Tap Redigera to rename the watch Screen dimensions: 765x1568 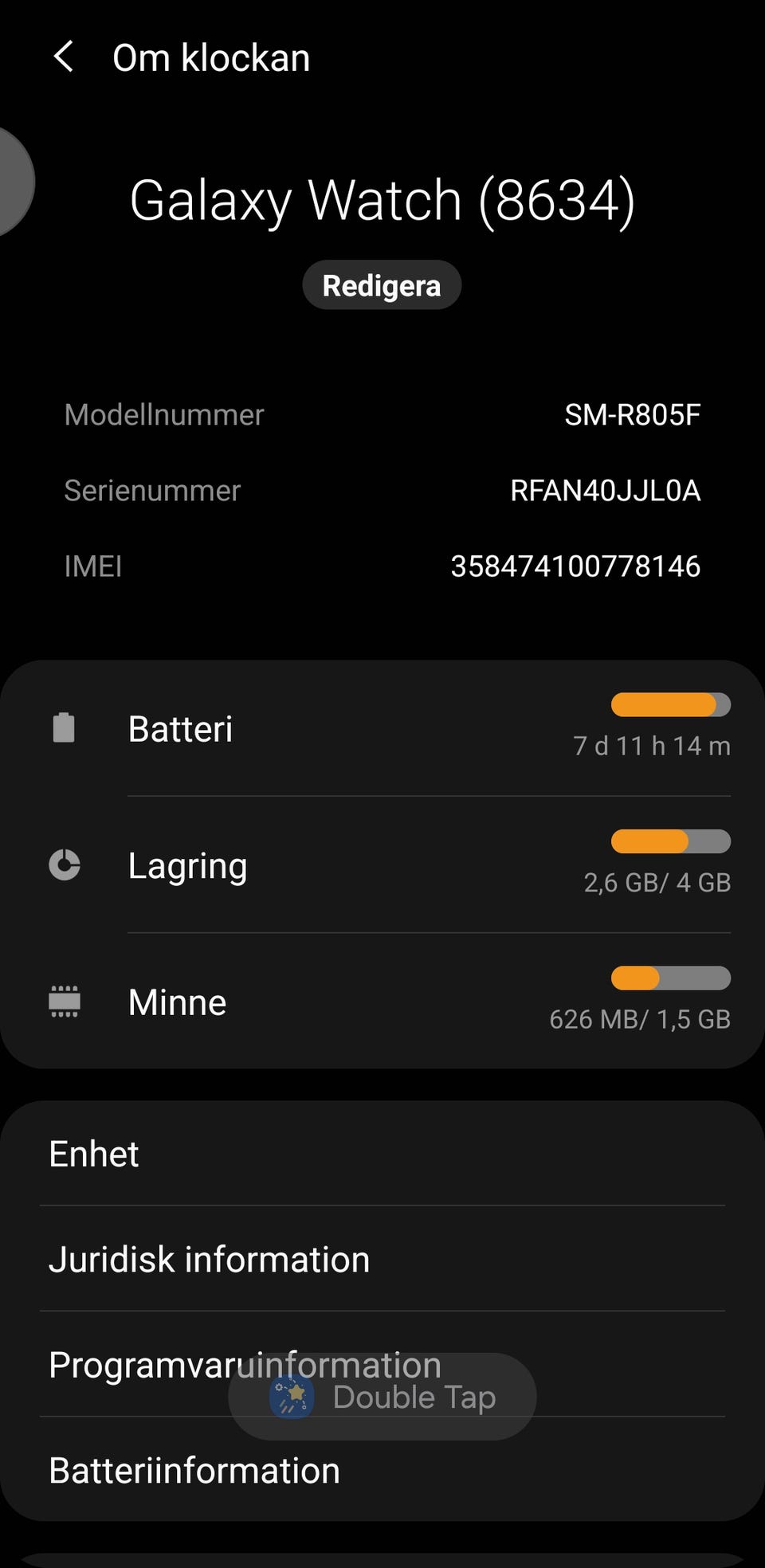point(382,285)
